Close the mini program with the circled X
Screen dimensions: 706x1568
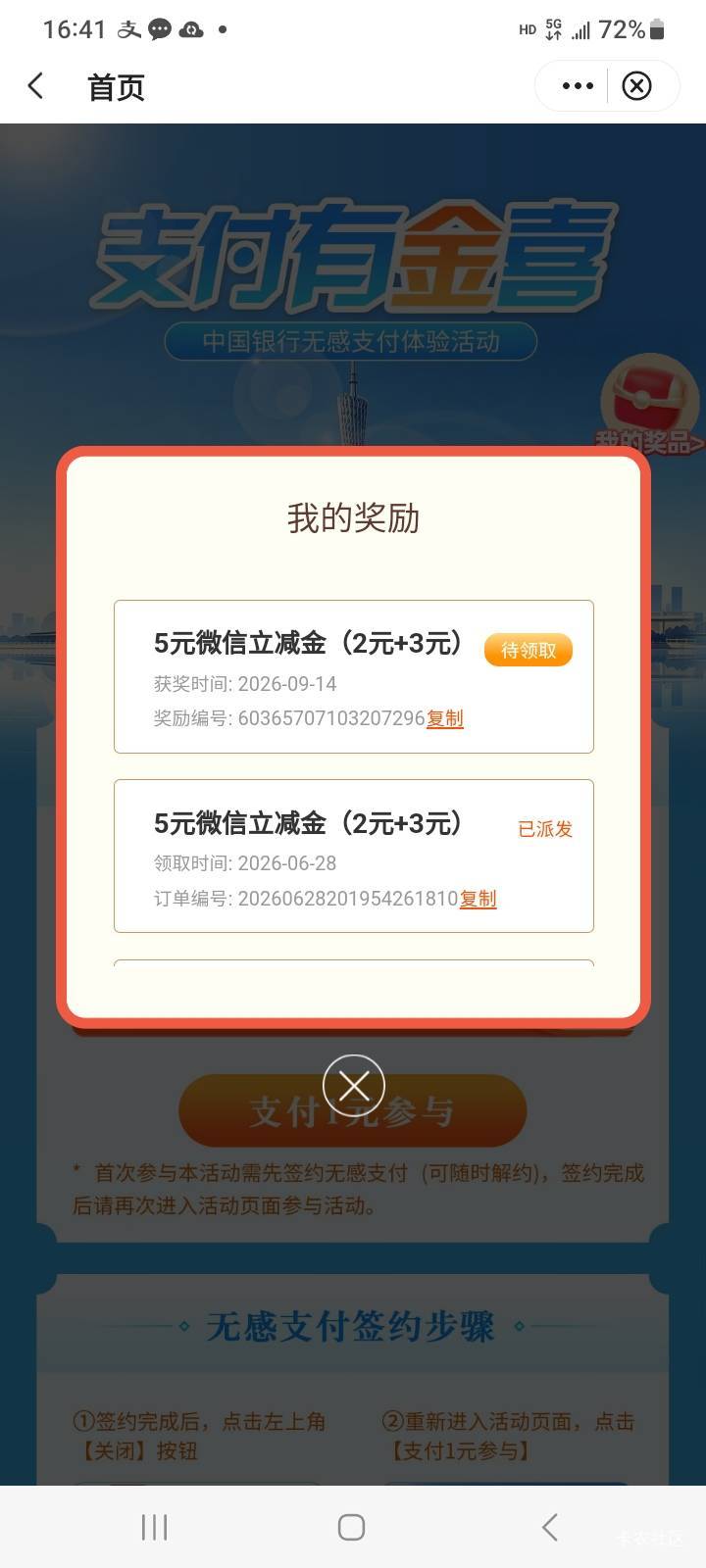tap(637, 86)
